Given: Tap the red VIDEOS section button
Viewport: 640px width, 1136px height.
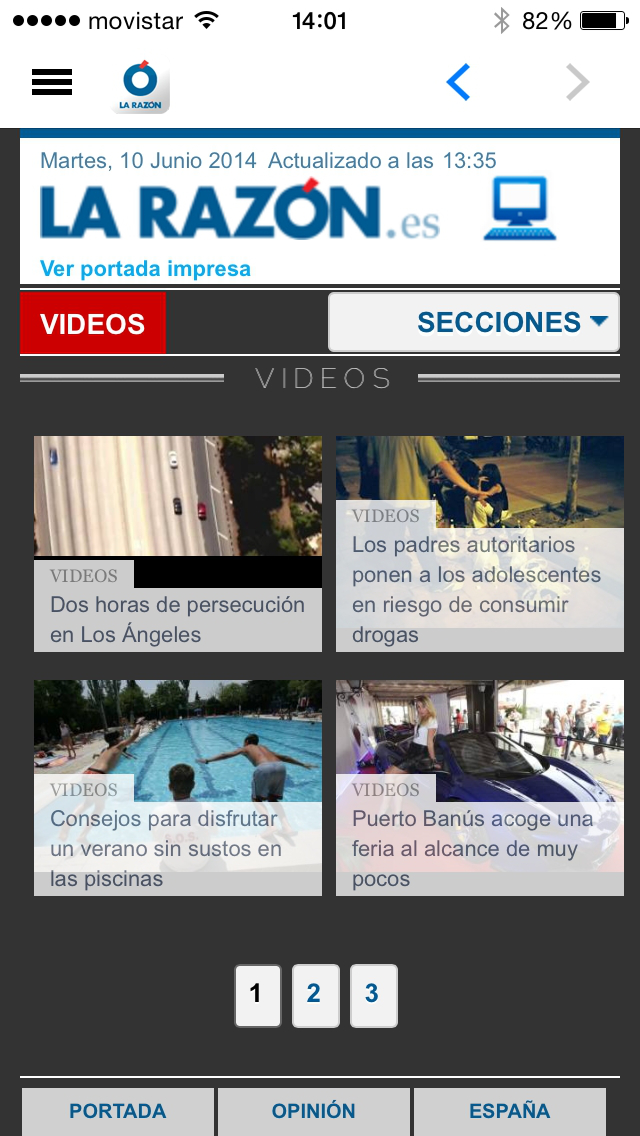Looking at the screenshot, I should (93, 323).
